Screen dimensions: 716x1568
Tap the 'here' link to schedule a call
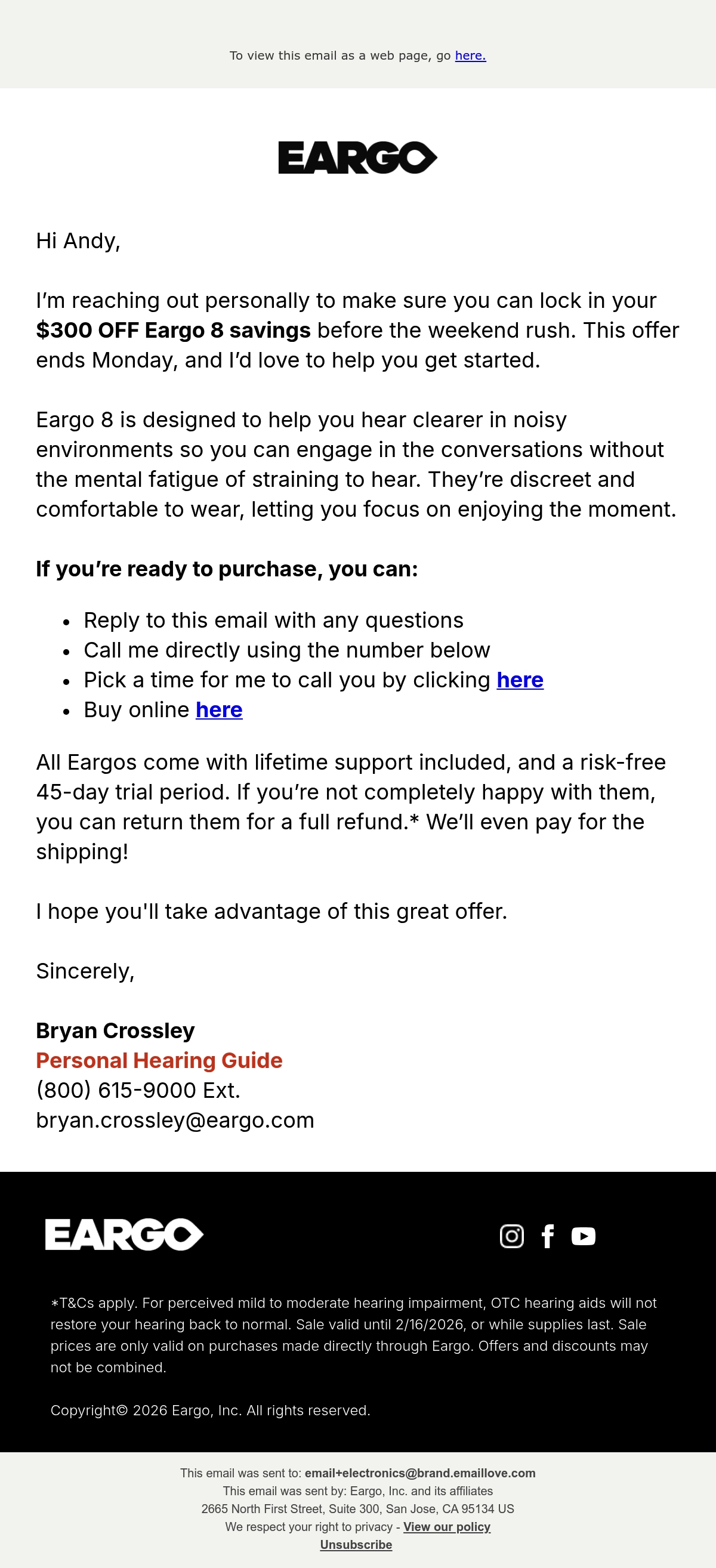(x=520, y=680)
